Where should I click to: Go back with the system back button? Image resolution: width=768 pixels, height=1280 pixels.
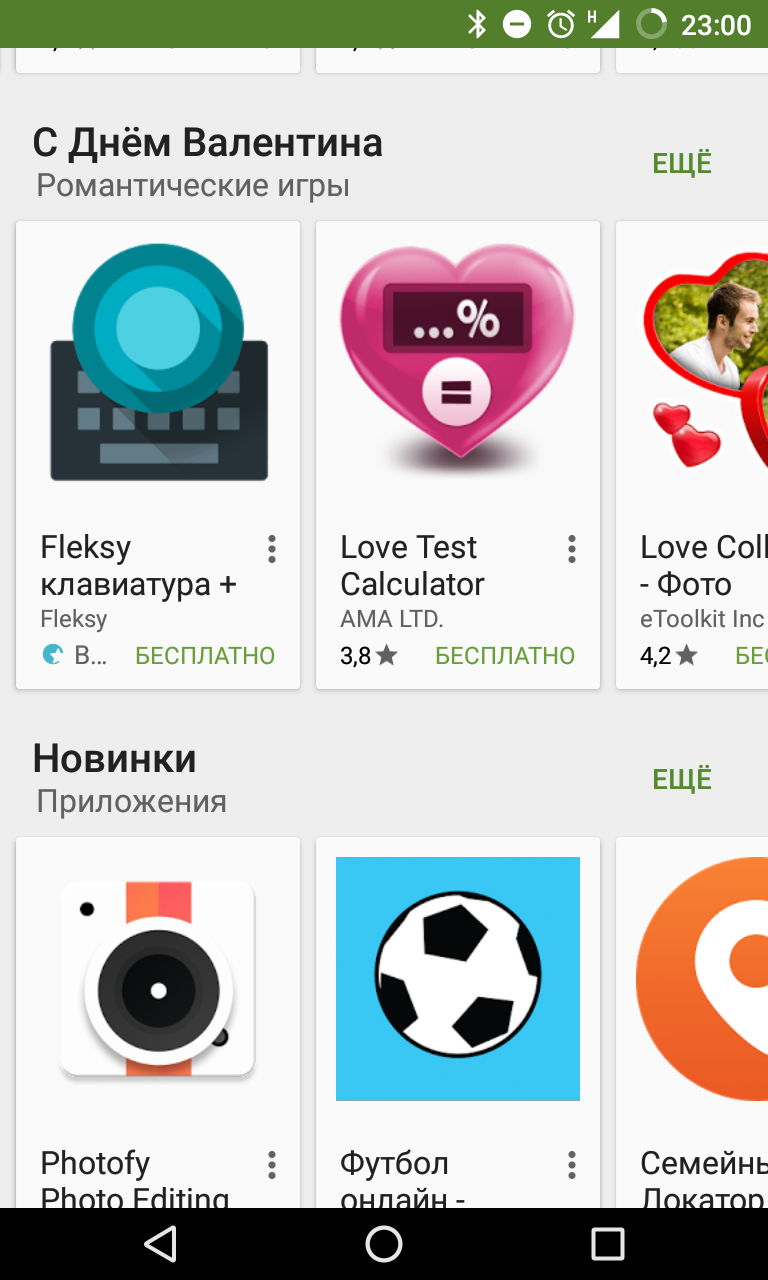click(160, 1244)
